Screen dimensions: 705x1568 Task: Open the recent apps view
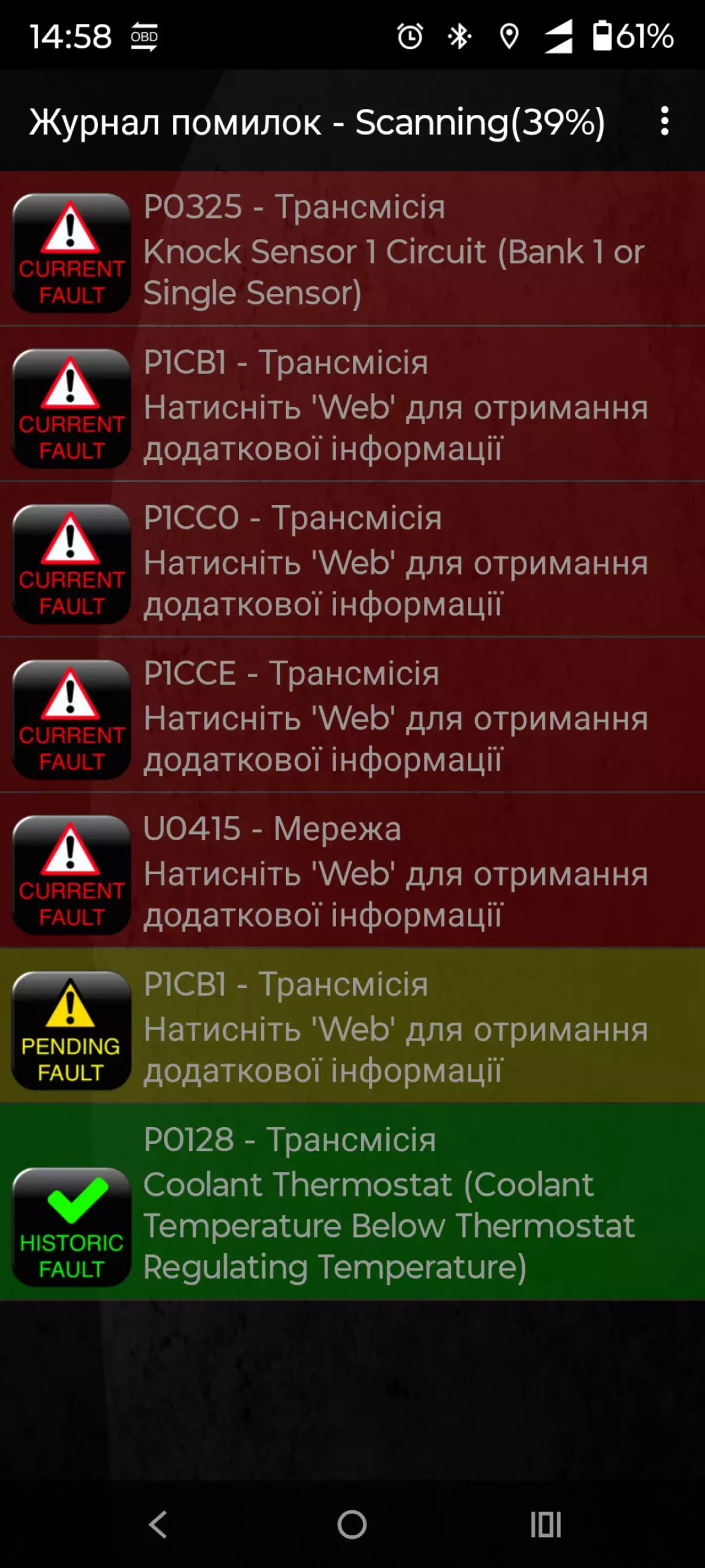click(546, 1525)
